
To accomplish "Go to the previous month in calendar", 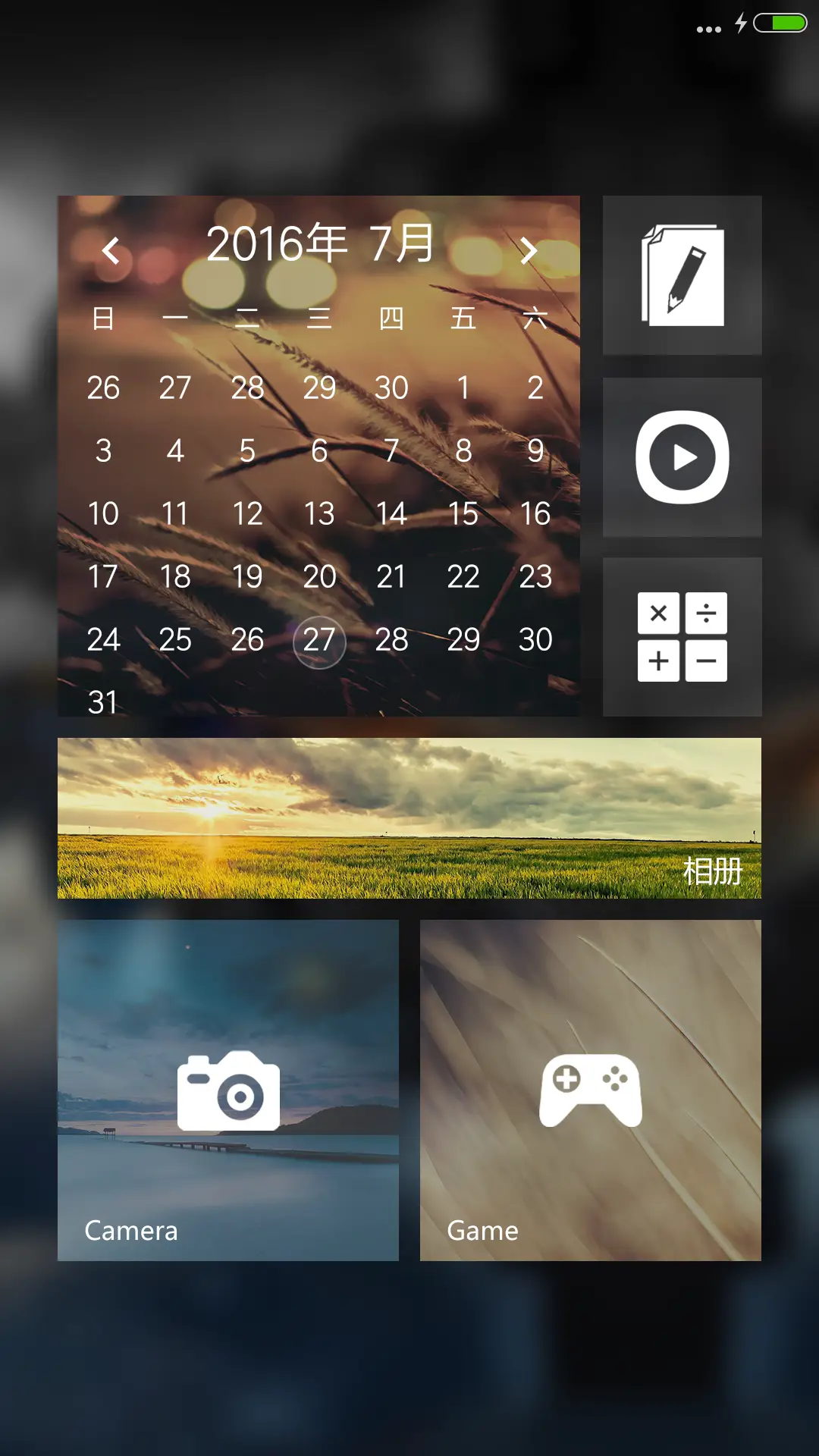I will (111, 250).
